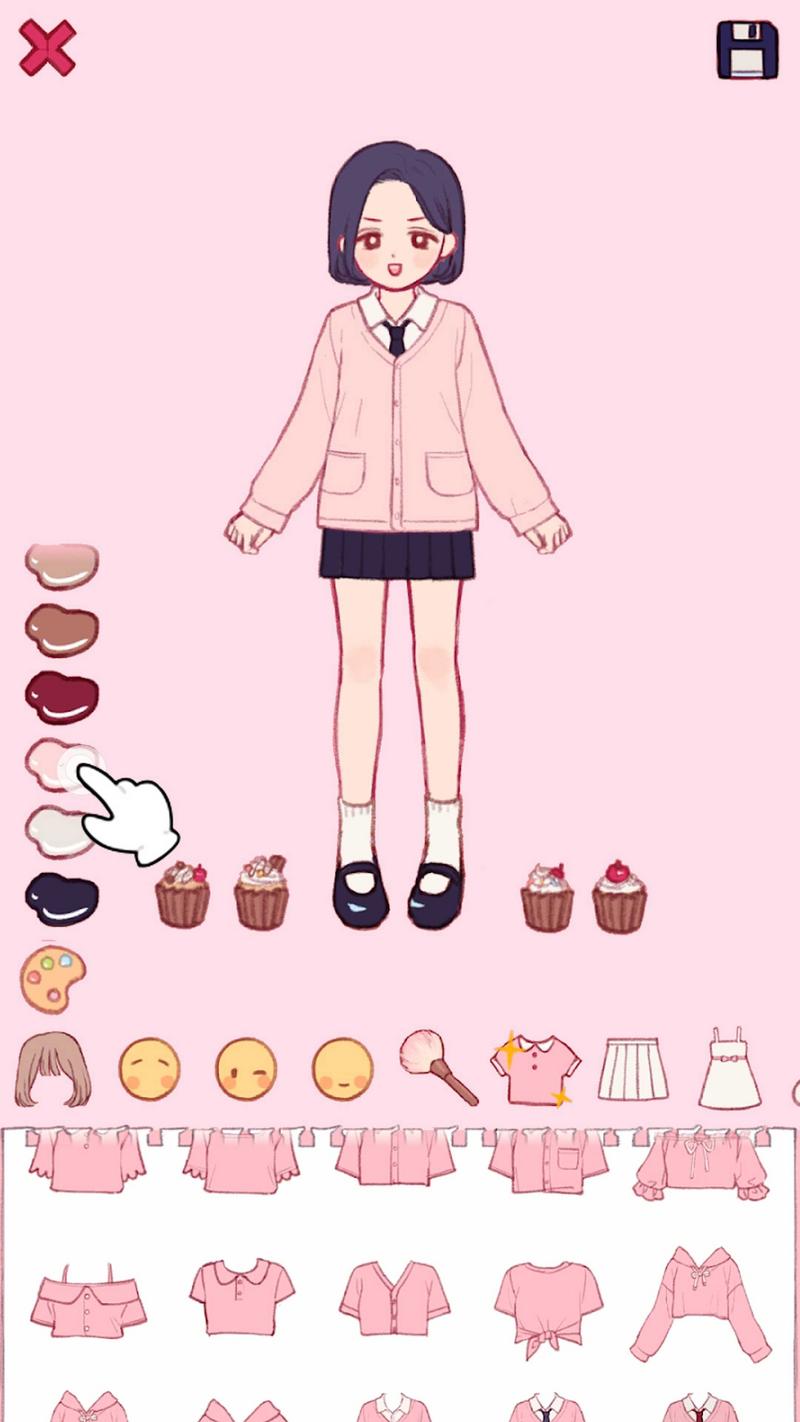Switch to the pink tops category
The height and width of the screenshot is (1422, 800).
point(535,1070)
